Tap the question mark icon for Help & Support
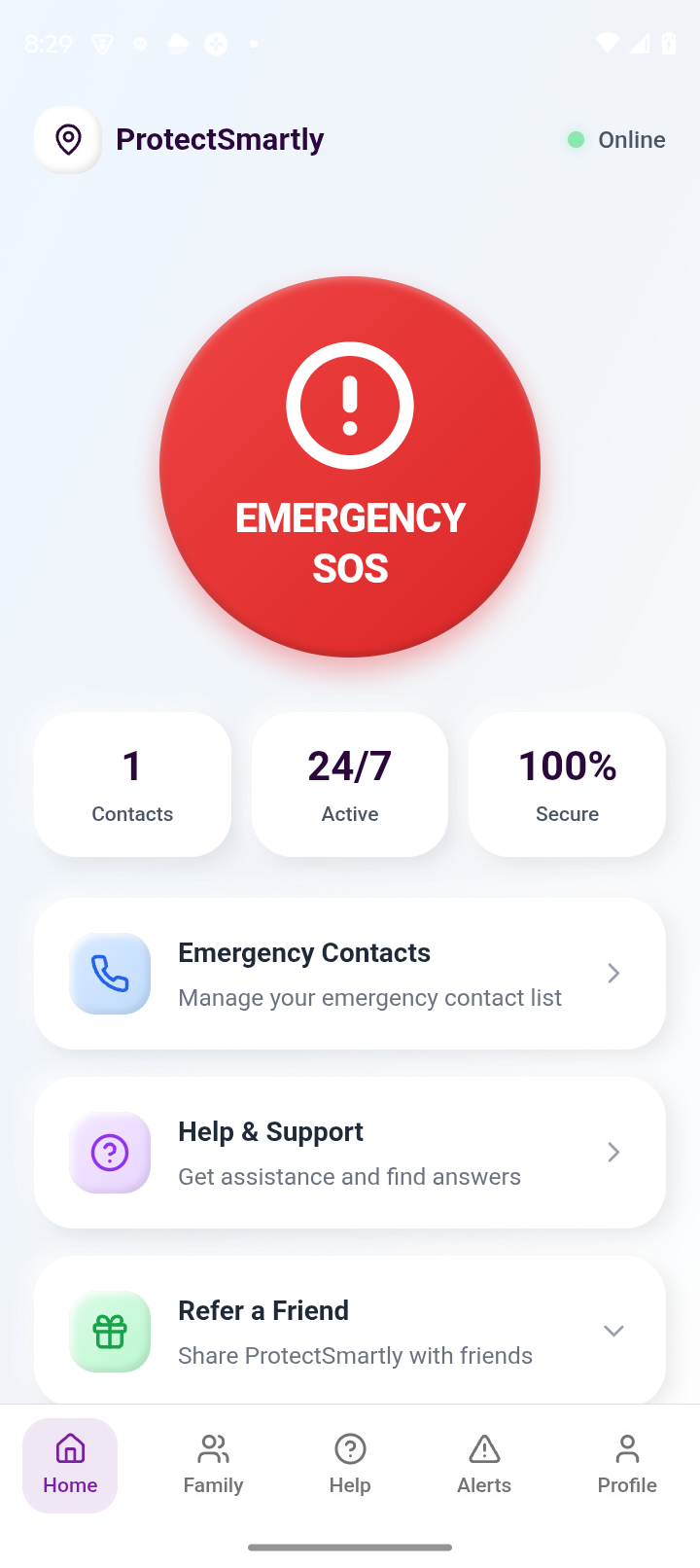Image resolution: width=700 pixels, height=1568 pixels. [x=110, y=1153]
